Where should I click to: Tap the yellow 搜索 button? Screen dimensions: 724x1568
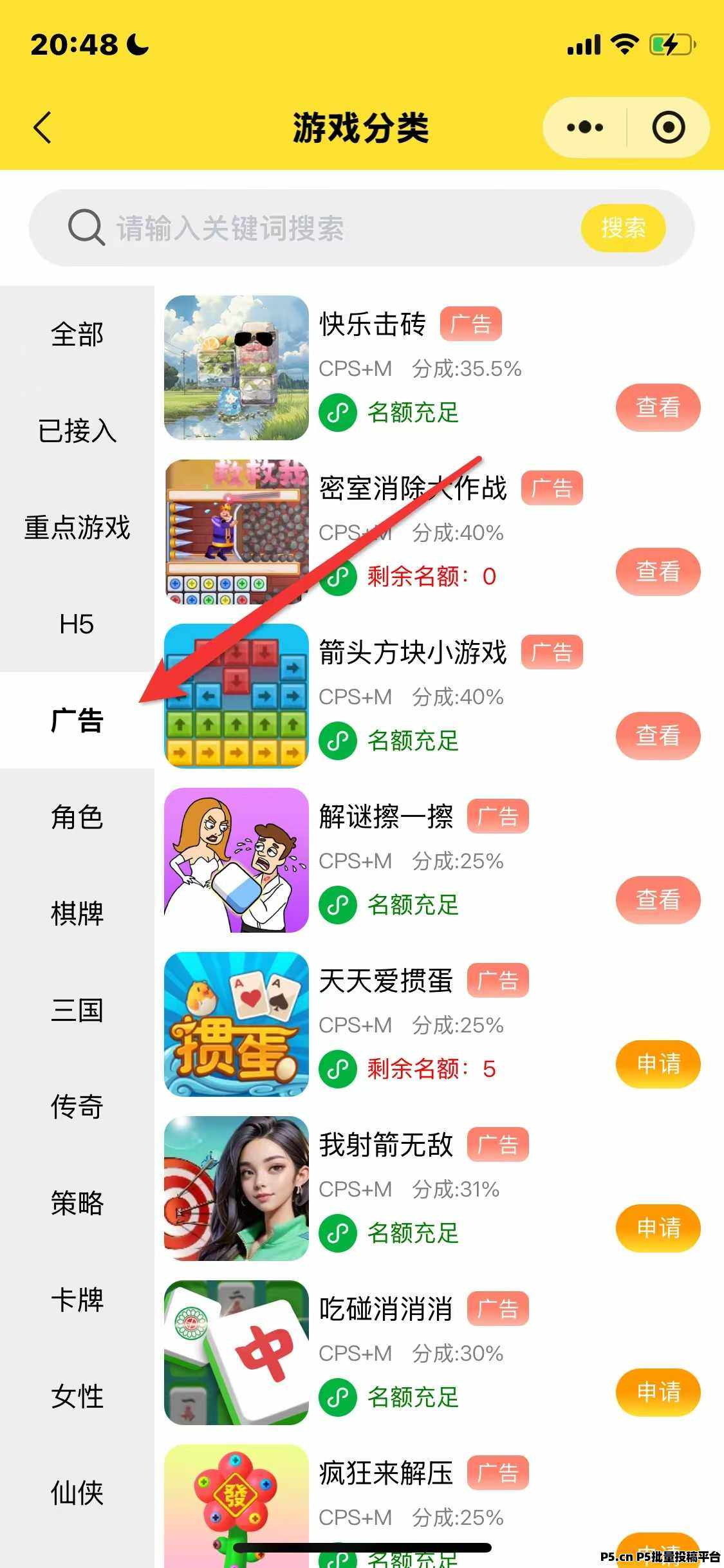(x=623, y=228)
